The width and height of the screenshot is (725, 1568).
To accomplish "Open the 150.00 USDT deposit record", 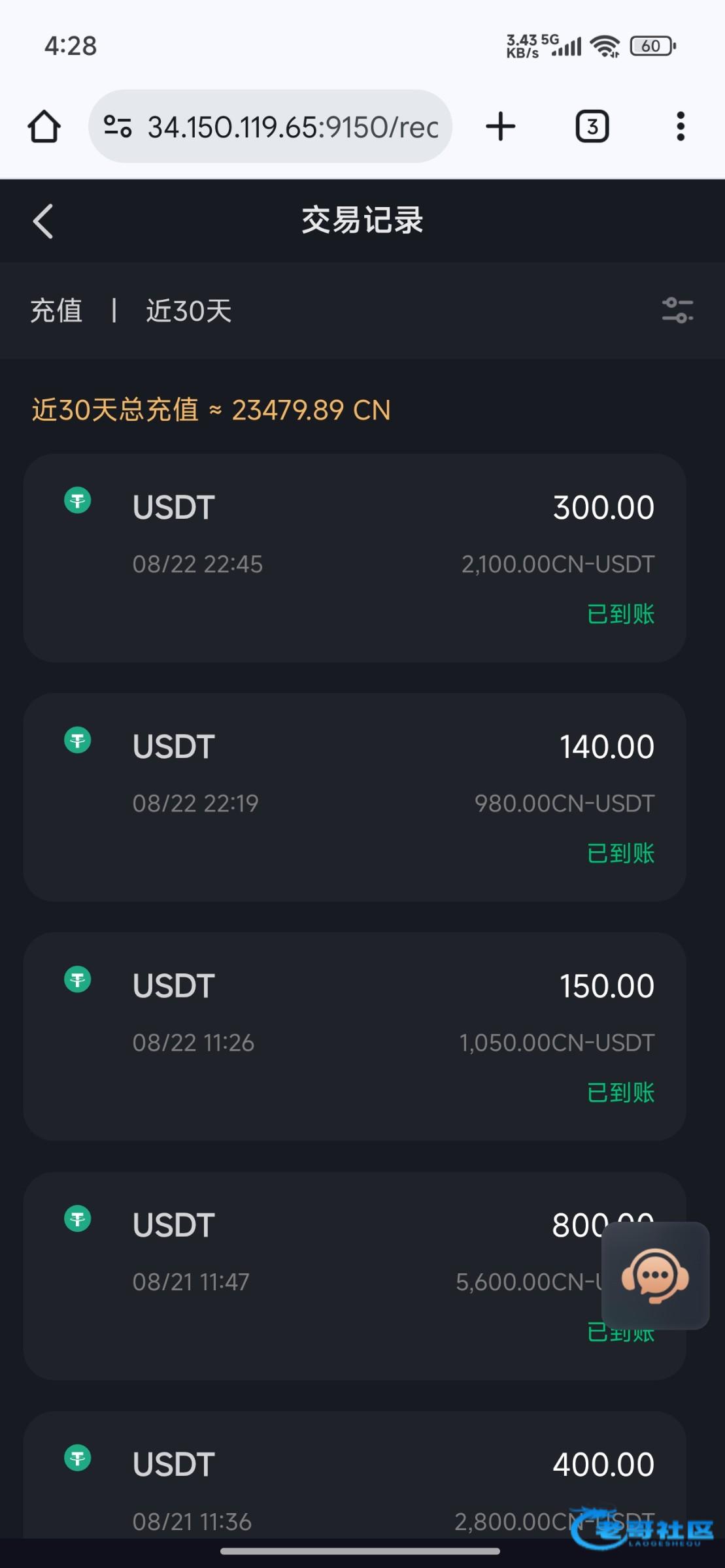I will 354,1036.
